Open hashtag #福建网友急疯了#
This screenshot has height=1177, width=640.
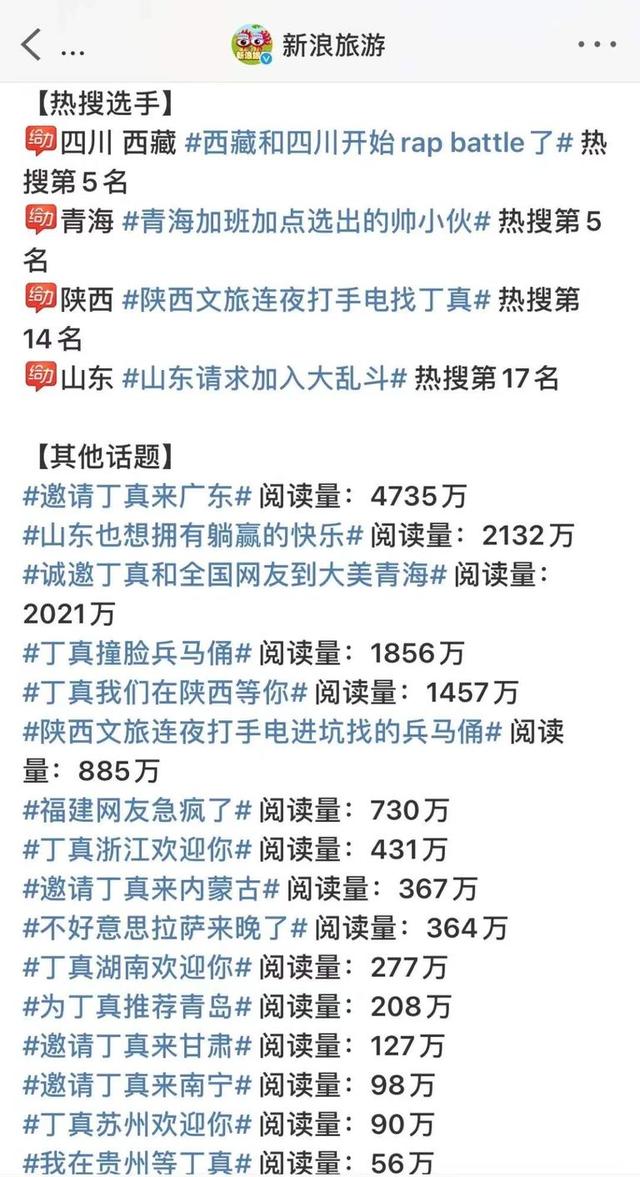coord(137,810)
